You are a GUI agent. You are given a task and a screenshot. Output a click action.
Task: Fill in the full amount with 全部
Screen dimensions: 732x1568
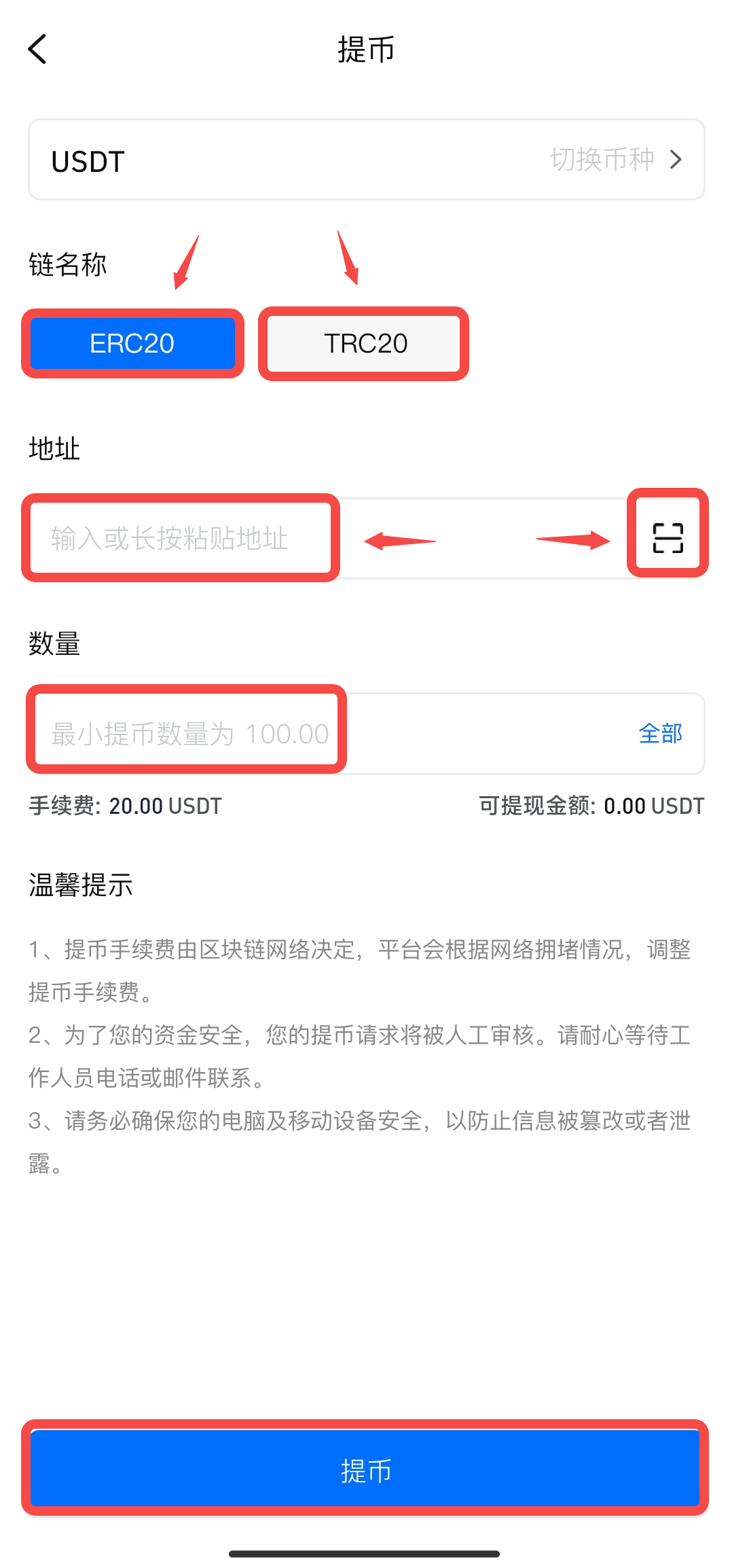tap(660, 734)
